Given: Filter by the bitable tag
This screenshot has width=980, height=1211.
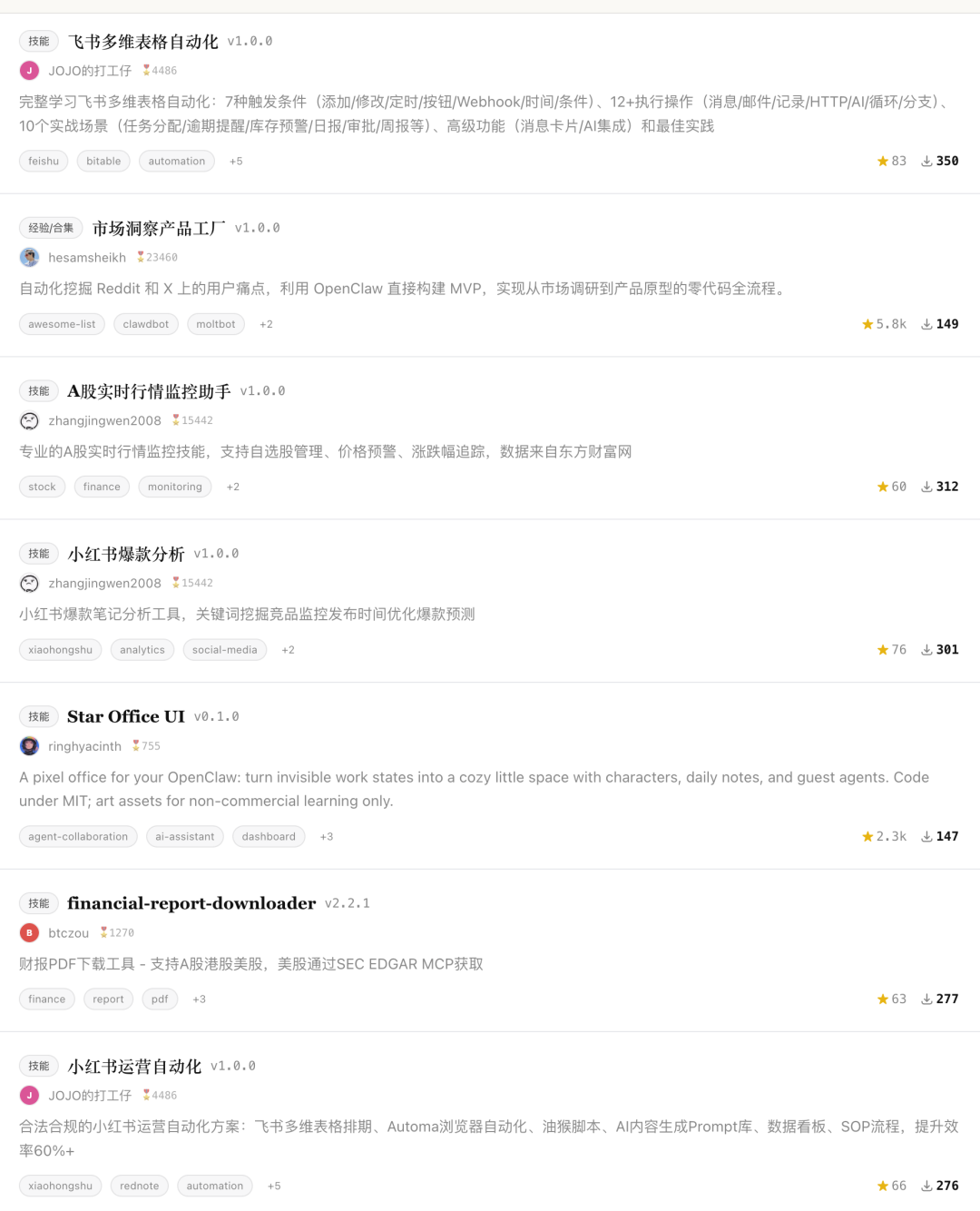Looking at the screenshot, I should [x=103, y=162].
